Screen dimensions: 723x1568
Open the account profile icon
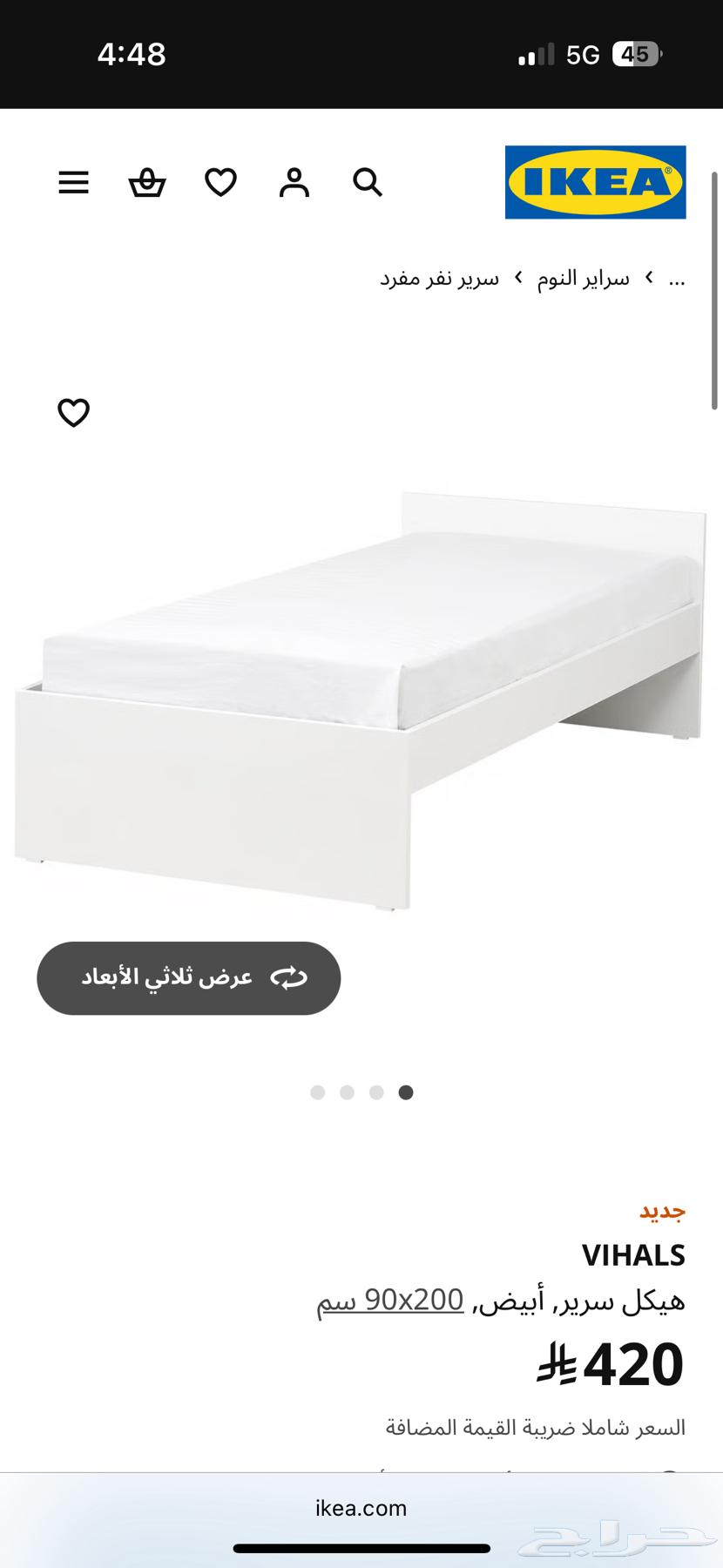point(294,183)
